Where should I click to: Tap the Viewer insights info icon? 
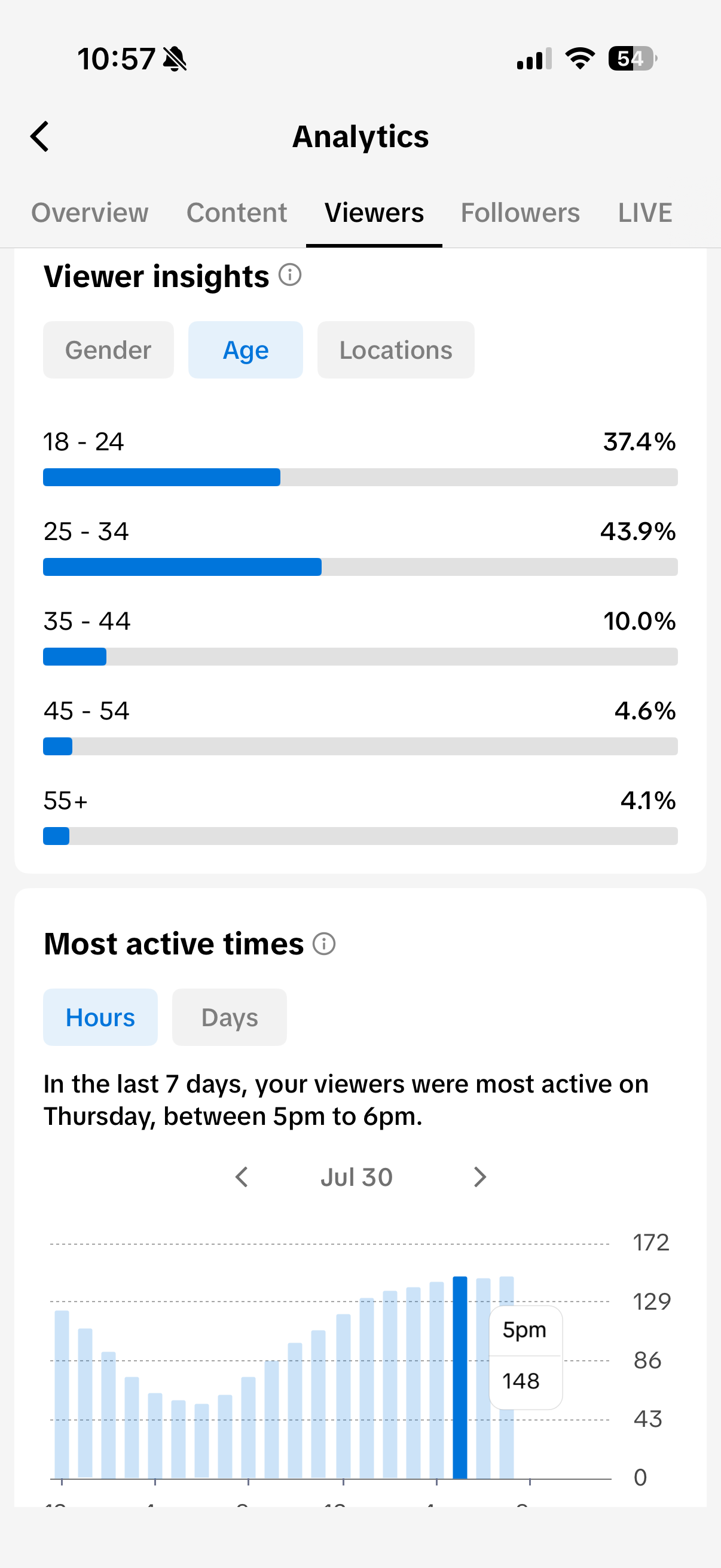290,275
